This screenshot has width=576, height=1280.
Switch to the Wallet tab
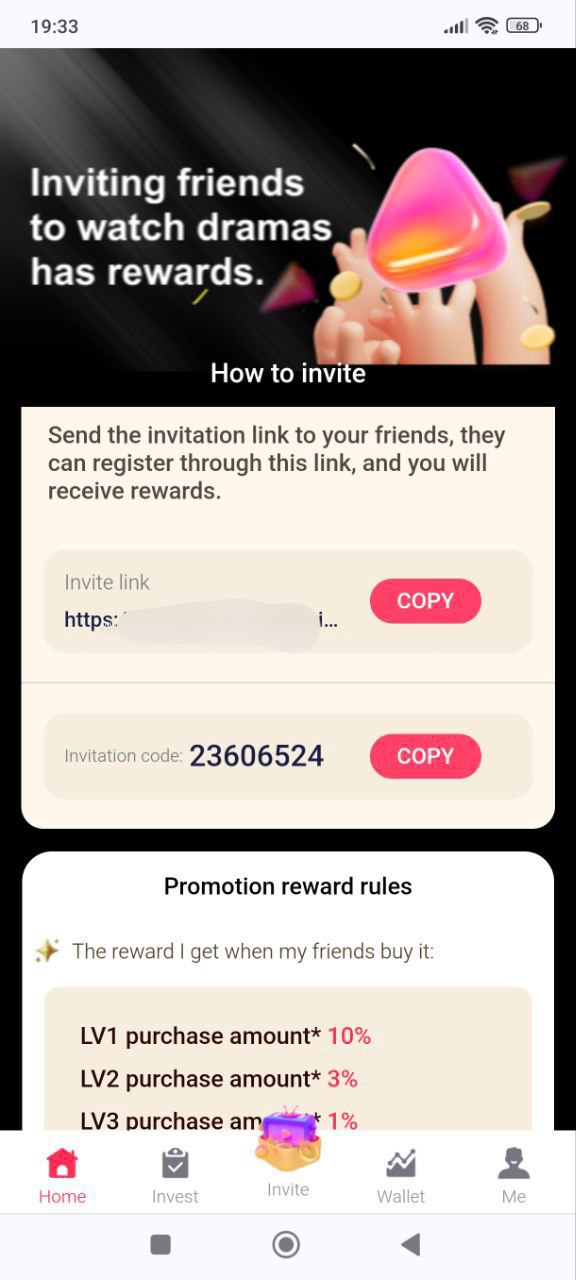pos(401,1175)
